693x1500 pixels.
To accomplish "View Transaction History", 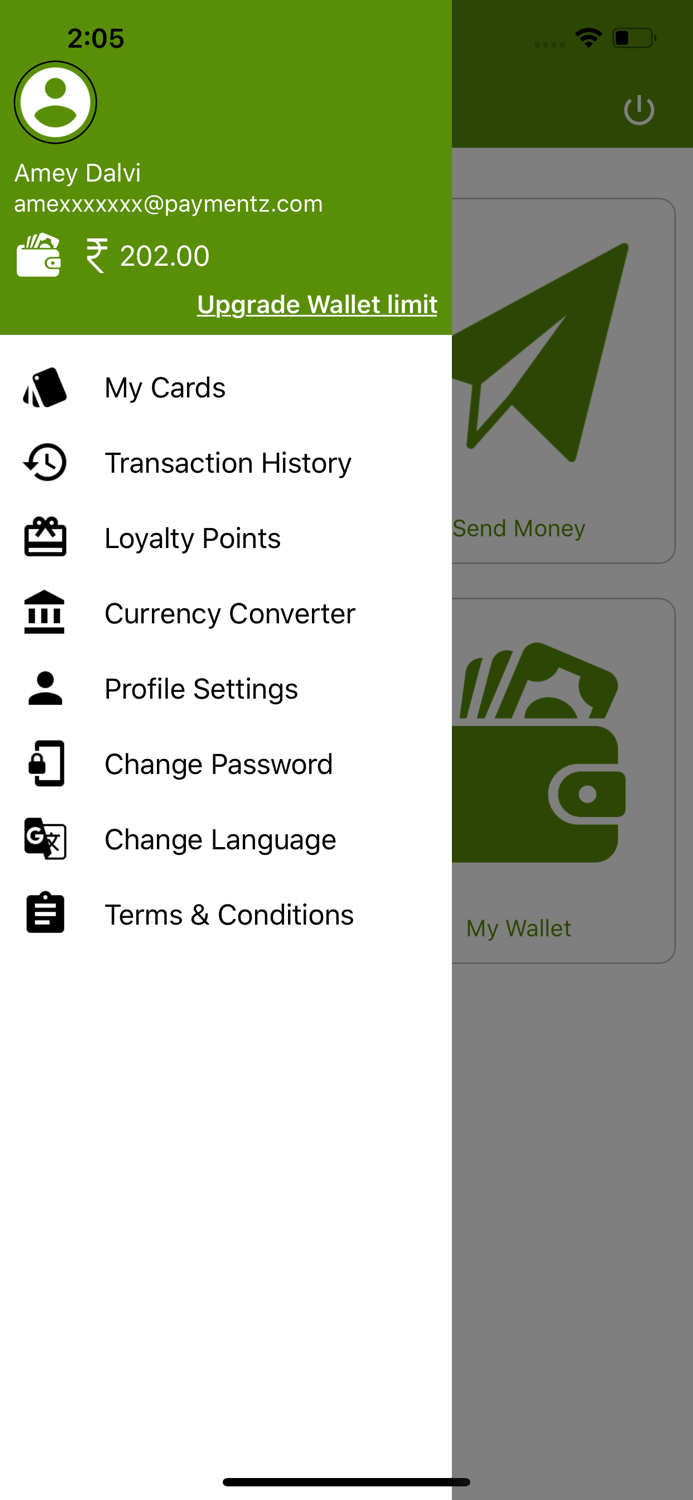I will (x=227, y=463).
